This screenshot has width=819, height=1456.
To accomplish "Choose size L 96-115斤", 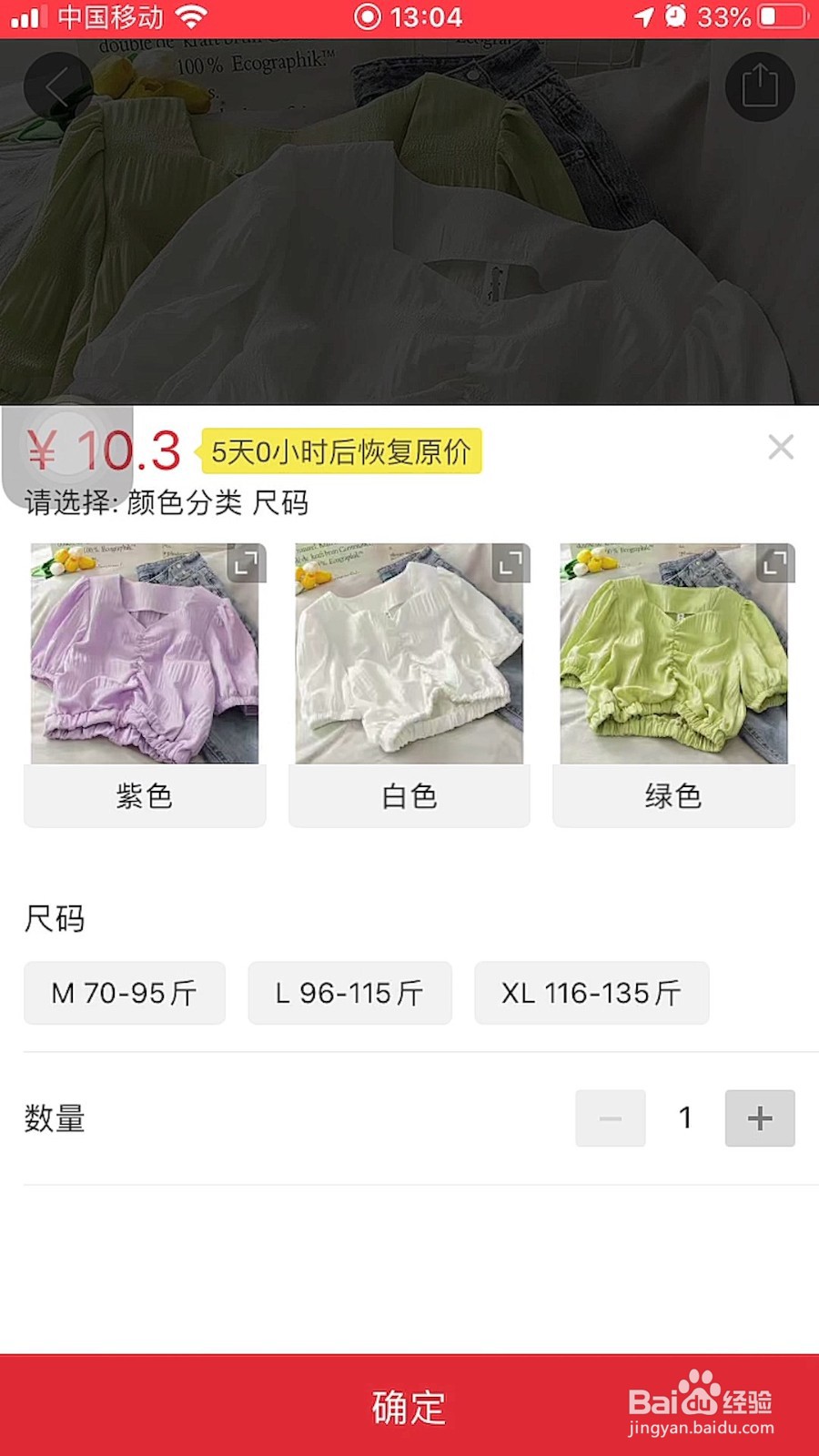I will (x=349, y=993).
